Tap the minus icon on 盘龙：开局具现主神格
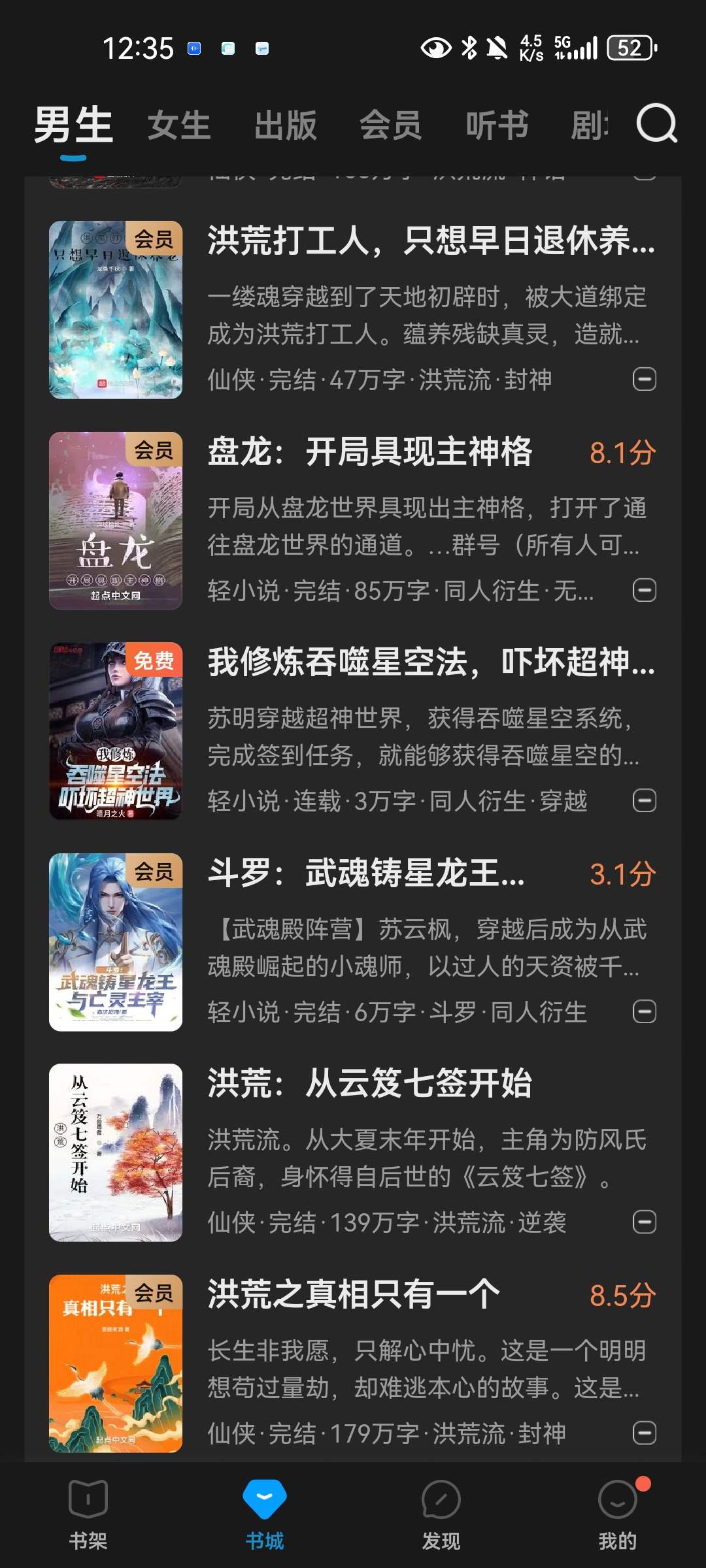 (645, 591)
